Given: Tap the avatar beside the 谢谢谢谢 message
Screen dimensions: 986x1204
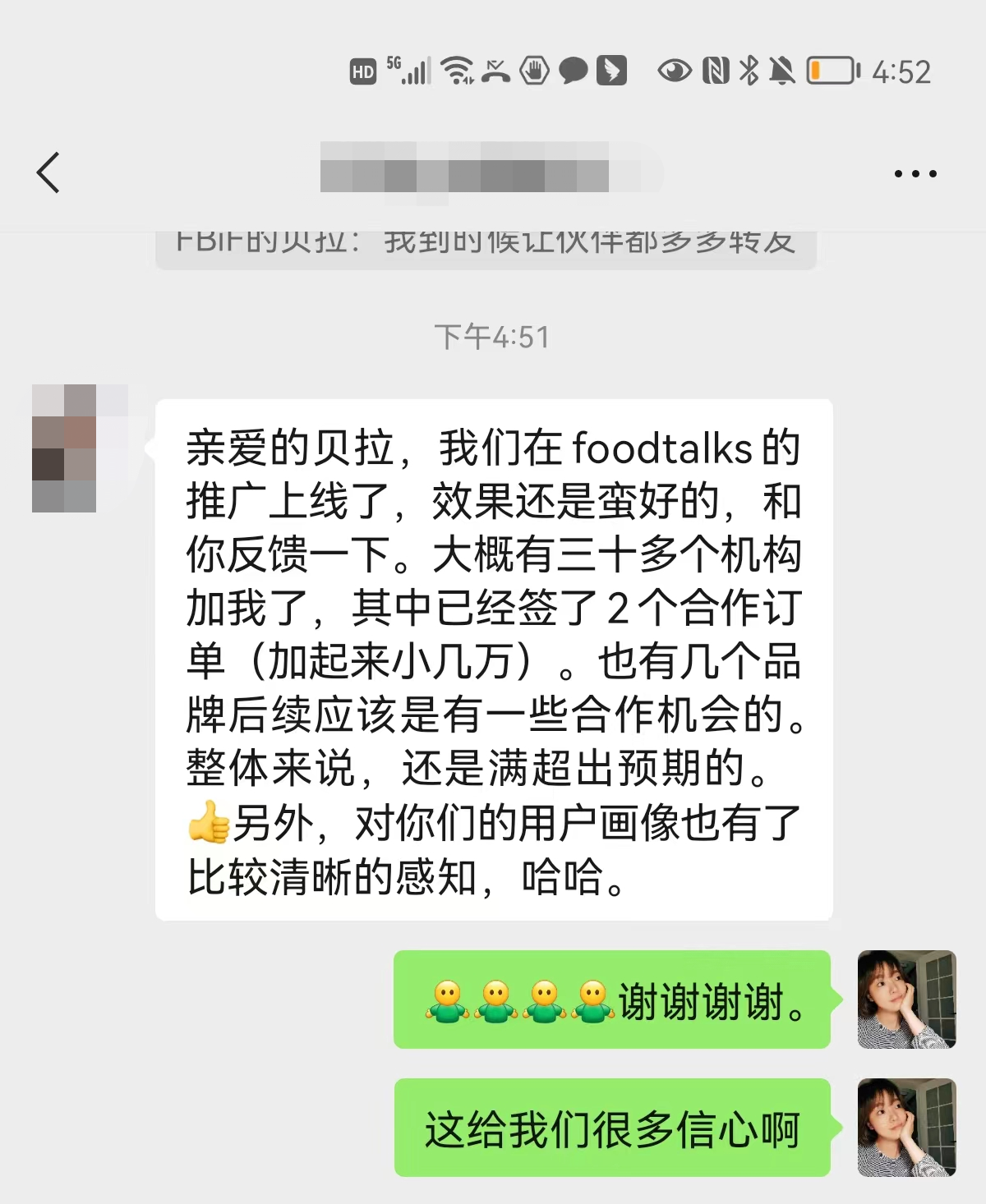Looking at the screenshot, I should (x=906, y=1000).
